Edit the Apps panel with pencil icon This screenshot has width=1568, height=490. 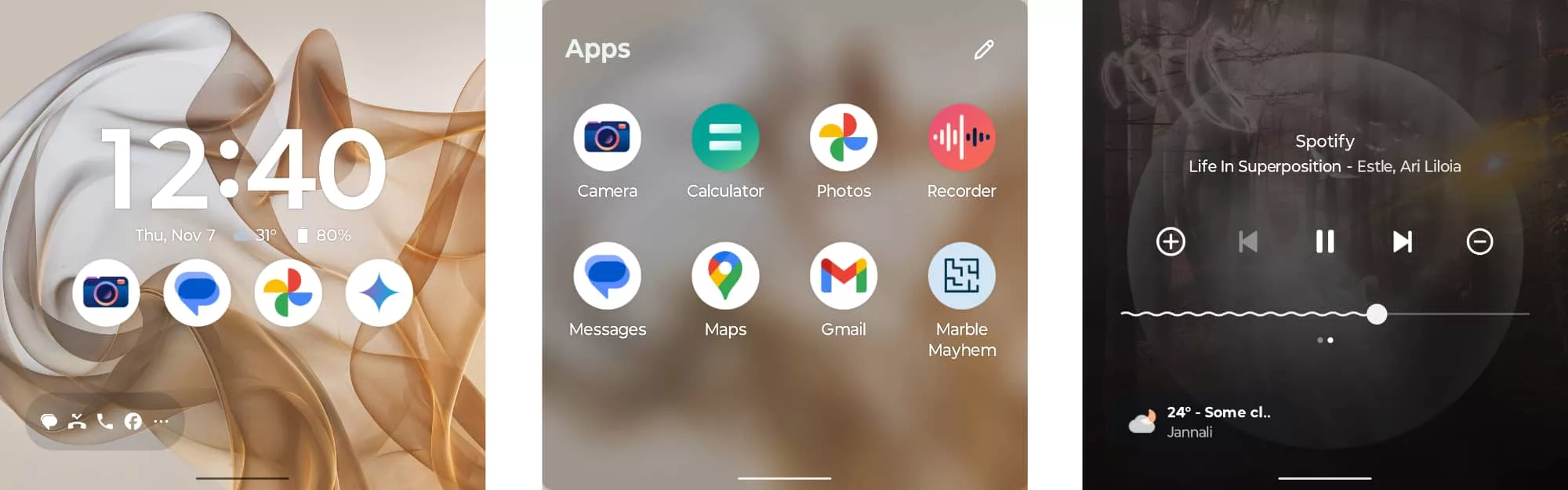[x=984, y=49]
